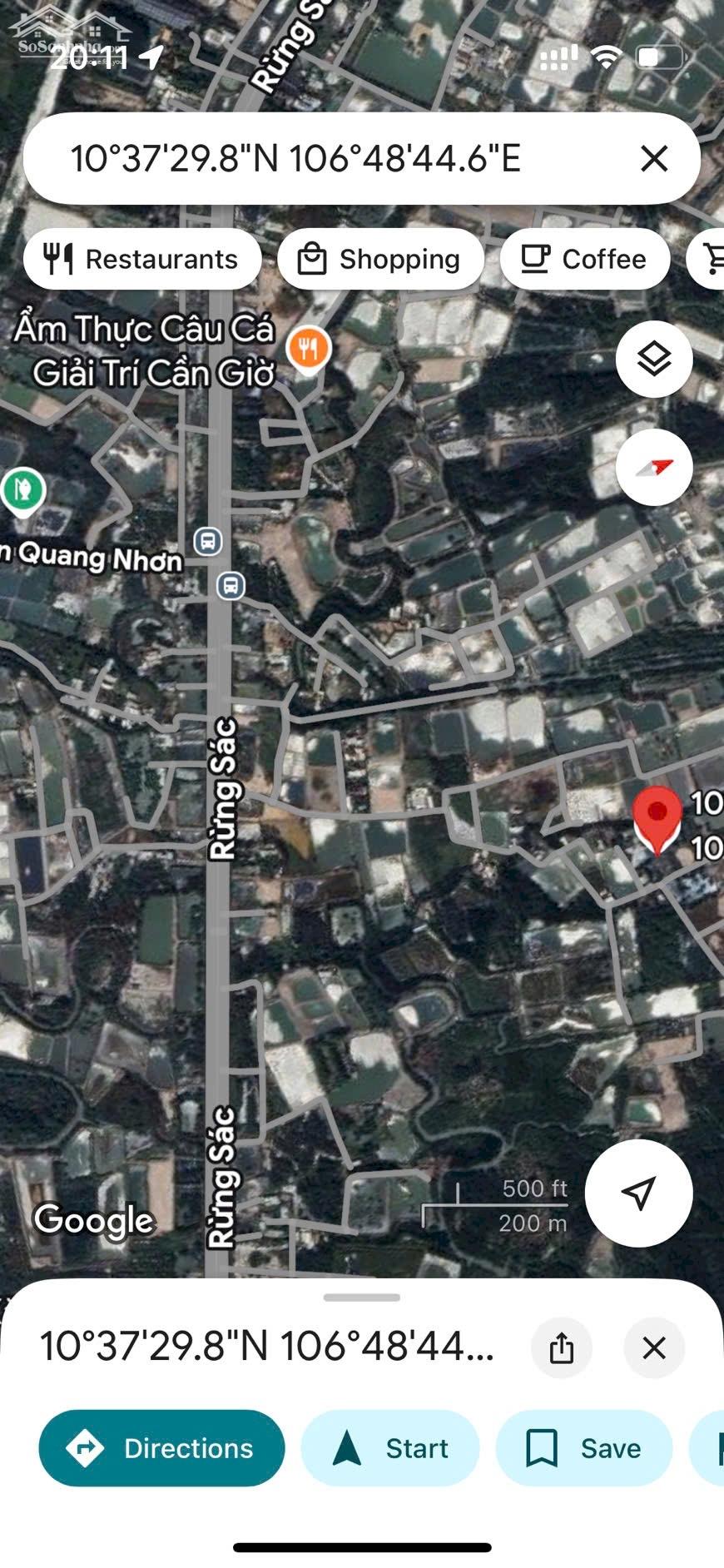Toggle the Coffee filter chip
The image size is (724, 1568).
pyautogui.click(x=584, y=259)
